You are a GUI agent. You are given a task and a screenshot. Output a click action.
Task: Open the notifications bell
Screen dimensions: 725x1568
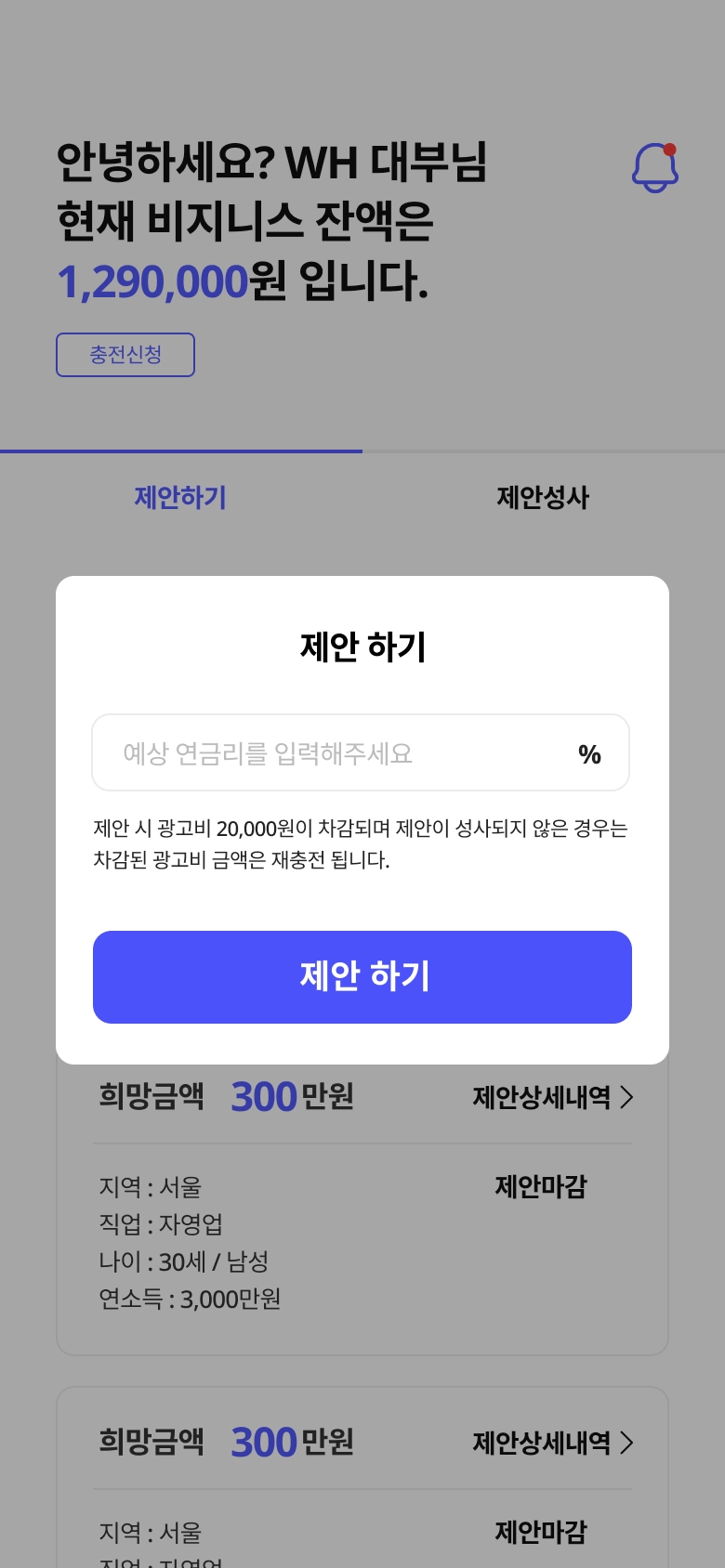[x=655, y=168]
